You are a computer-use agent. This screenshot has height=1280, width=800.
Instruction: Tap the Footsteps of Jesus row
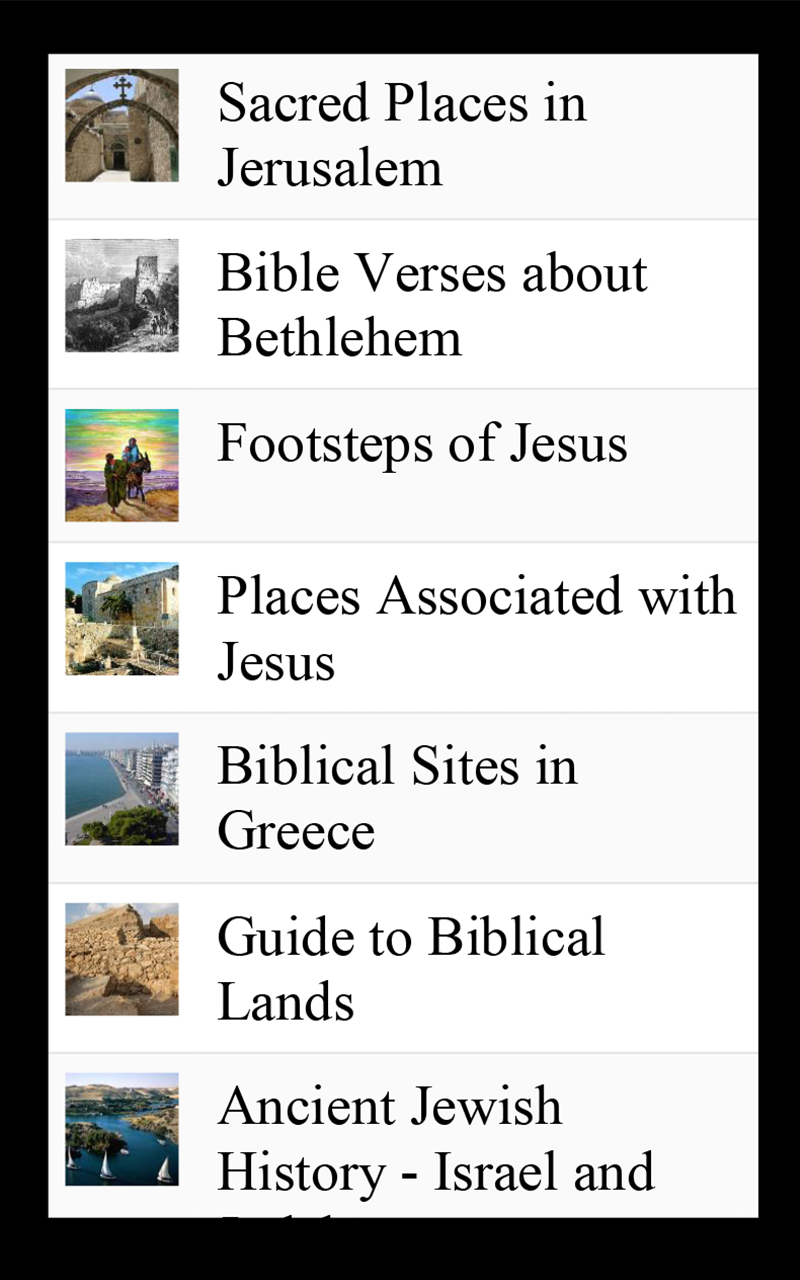(x=400, y=465)
